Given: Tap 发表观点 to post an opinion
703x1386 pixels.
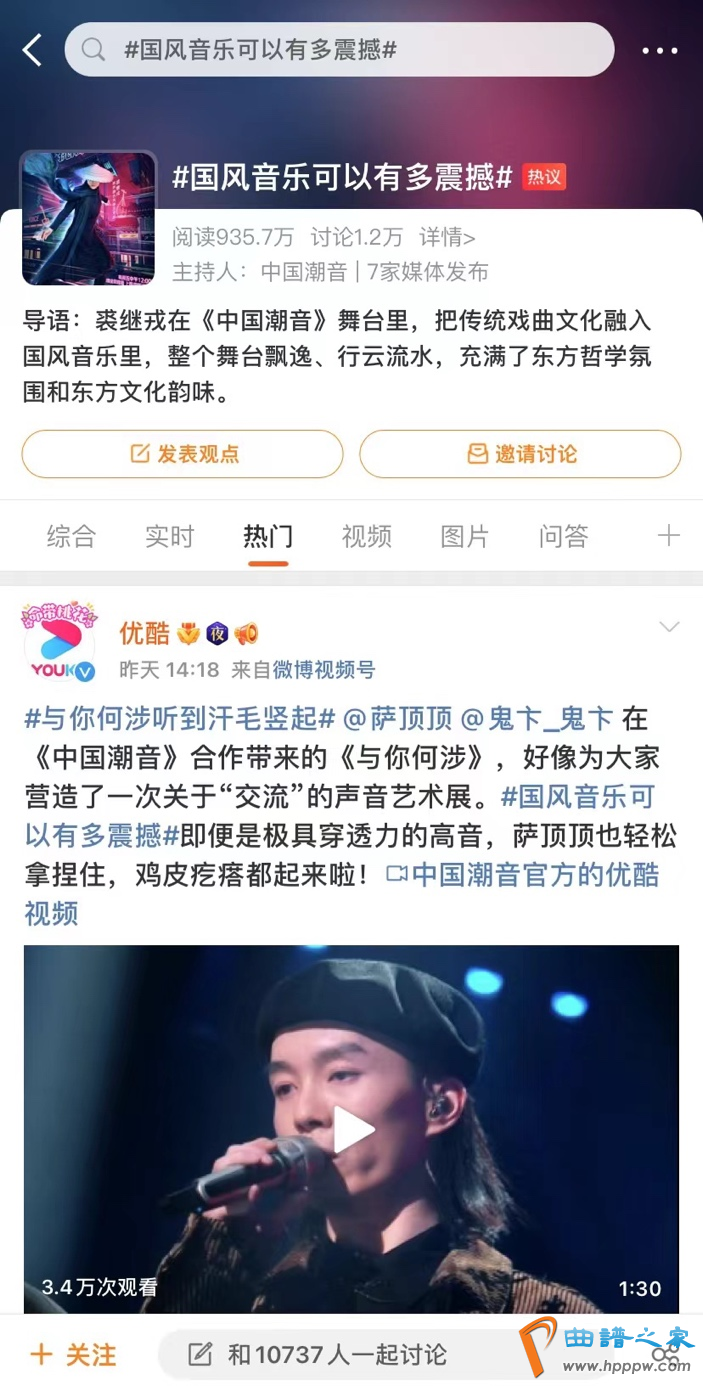Looking at the screenshot, I should [183, 454].
